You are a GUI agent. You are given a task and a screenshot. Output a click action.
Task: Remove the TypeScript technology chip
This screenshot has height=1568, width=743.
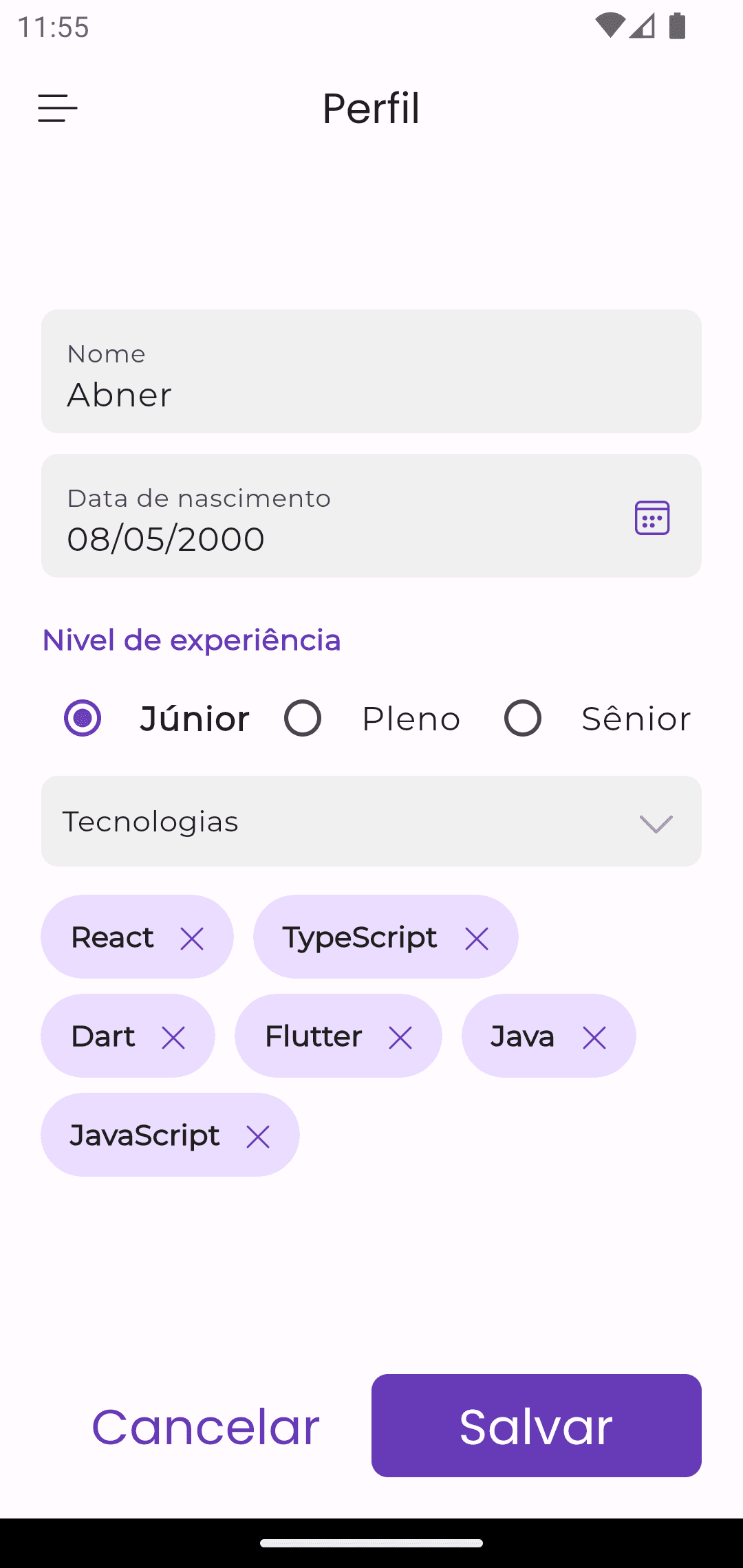(x=477, y=937)
